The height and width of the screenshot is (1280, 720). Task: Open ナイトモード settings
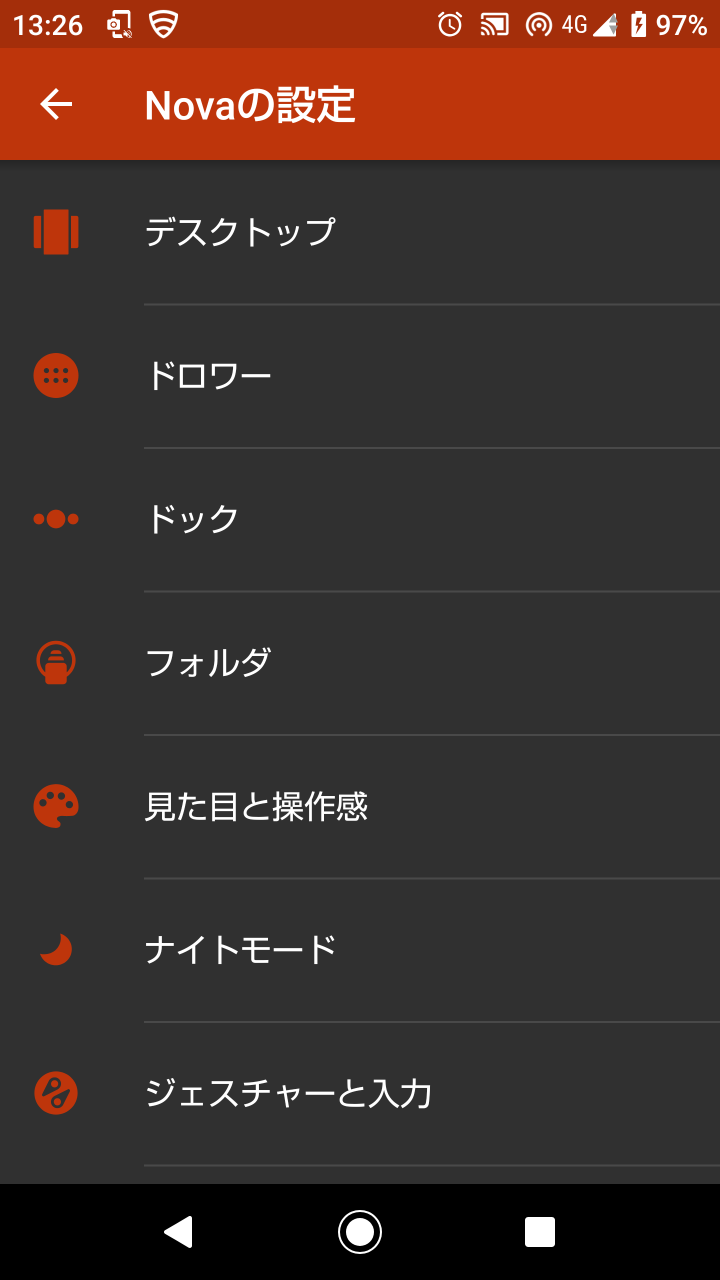(x=360, y=950)
